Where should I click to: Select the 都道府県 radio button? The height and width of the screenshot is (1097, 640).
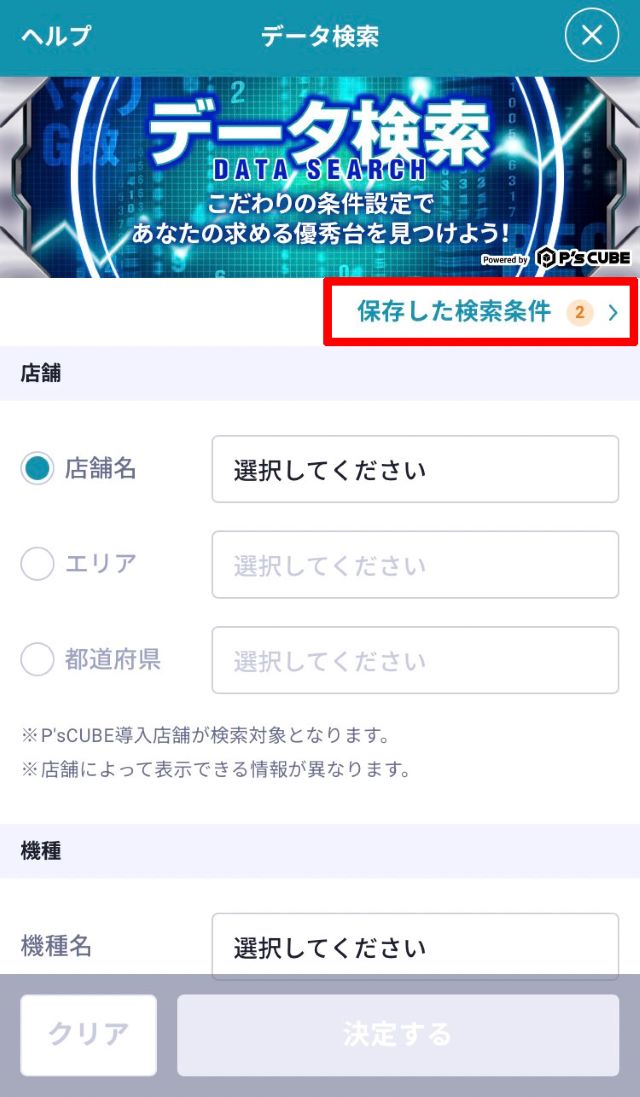click(37, 660)
